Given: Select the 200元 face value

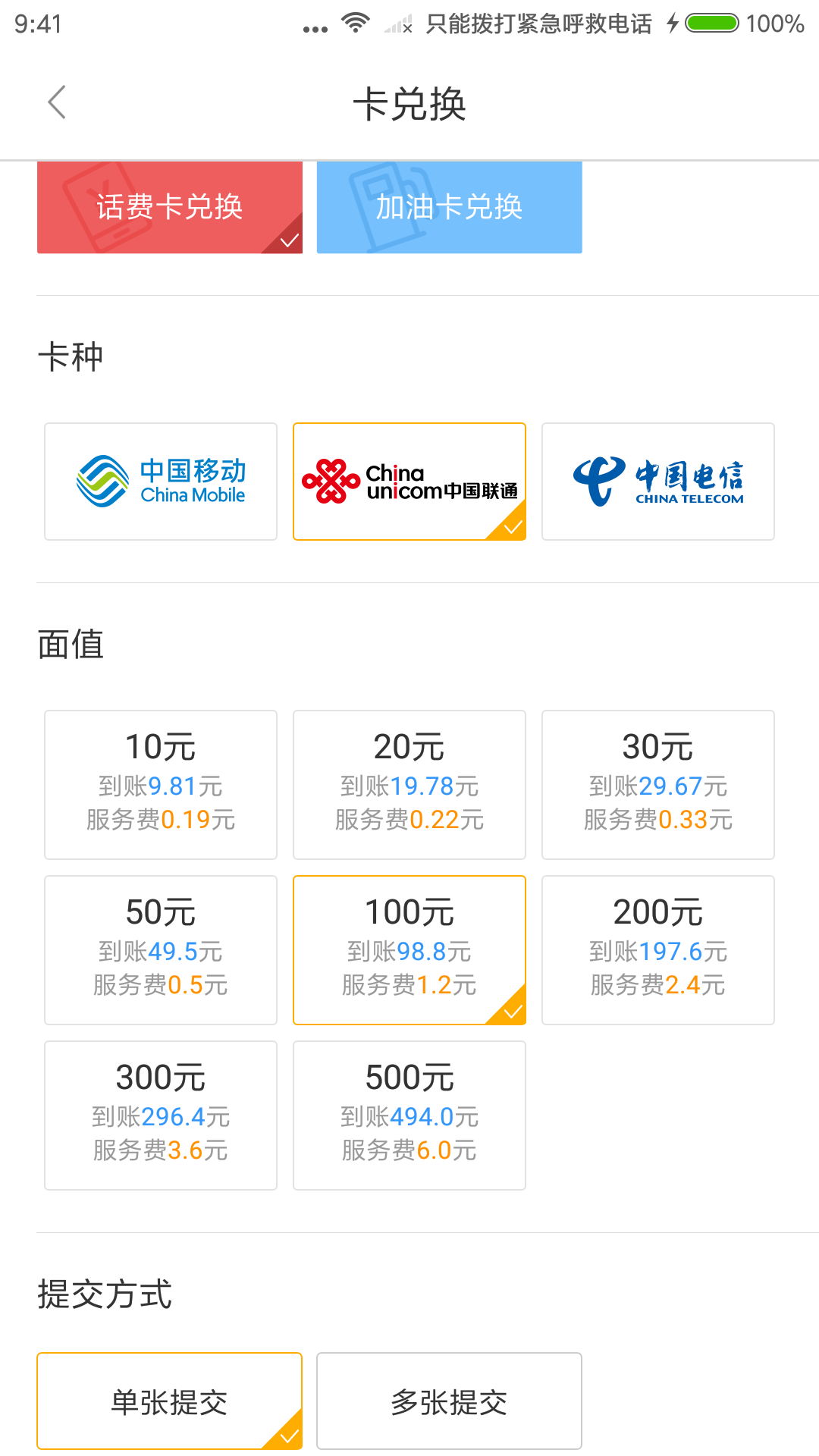Looking at the screenshot, I should pos(658,949).
